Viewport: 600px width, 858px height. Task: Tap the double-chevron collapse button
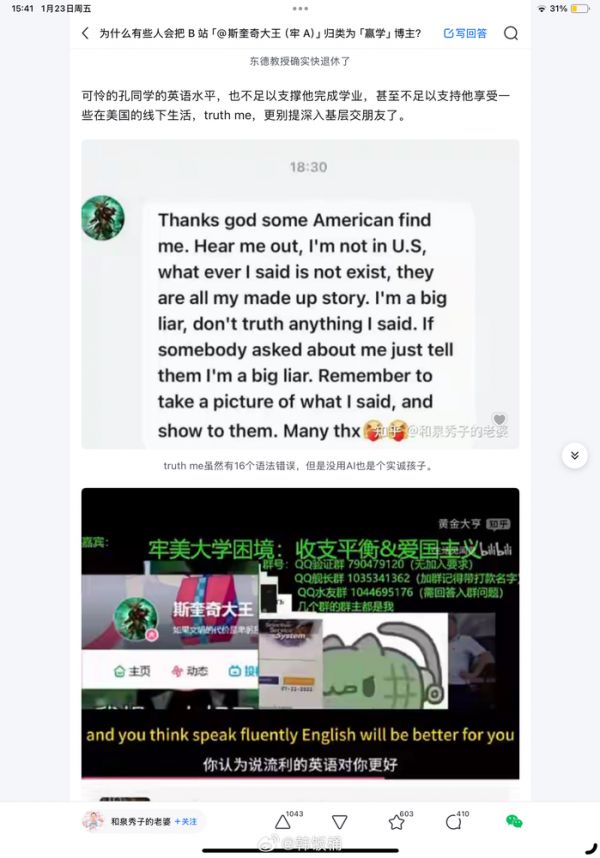(574, 455)
